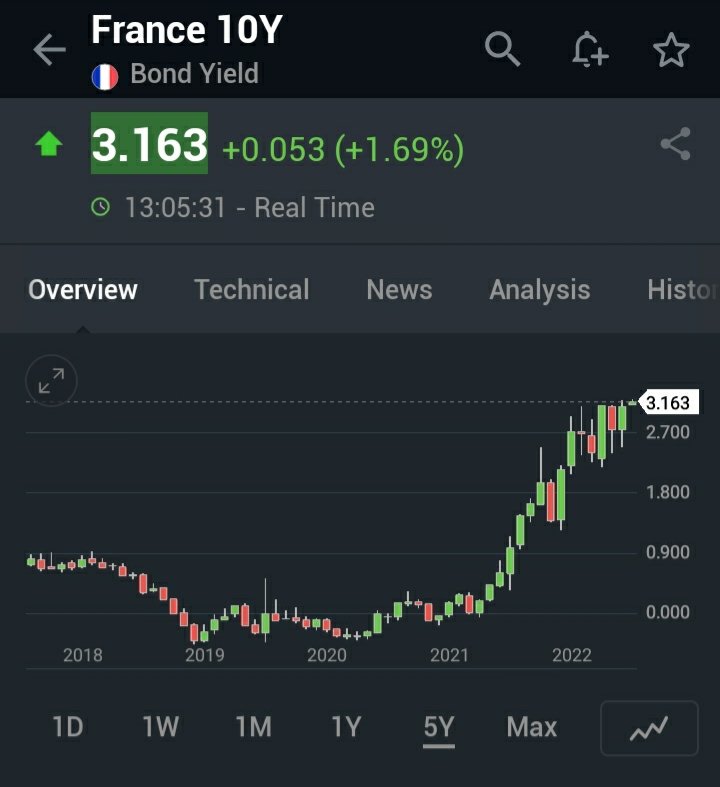Select the 1M chart range
720x787 pixels.
click(x=253, y=727)
